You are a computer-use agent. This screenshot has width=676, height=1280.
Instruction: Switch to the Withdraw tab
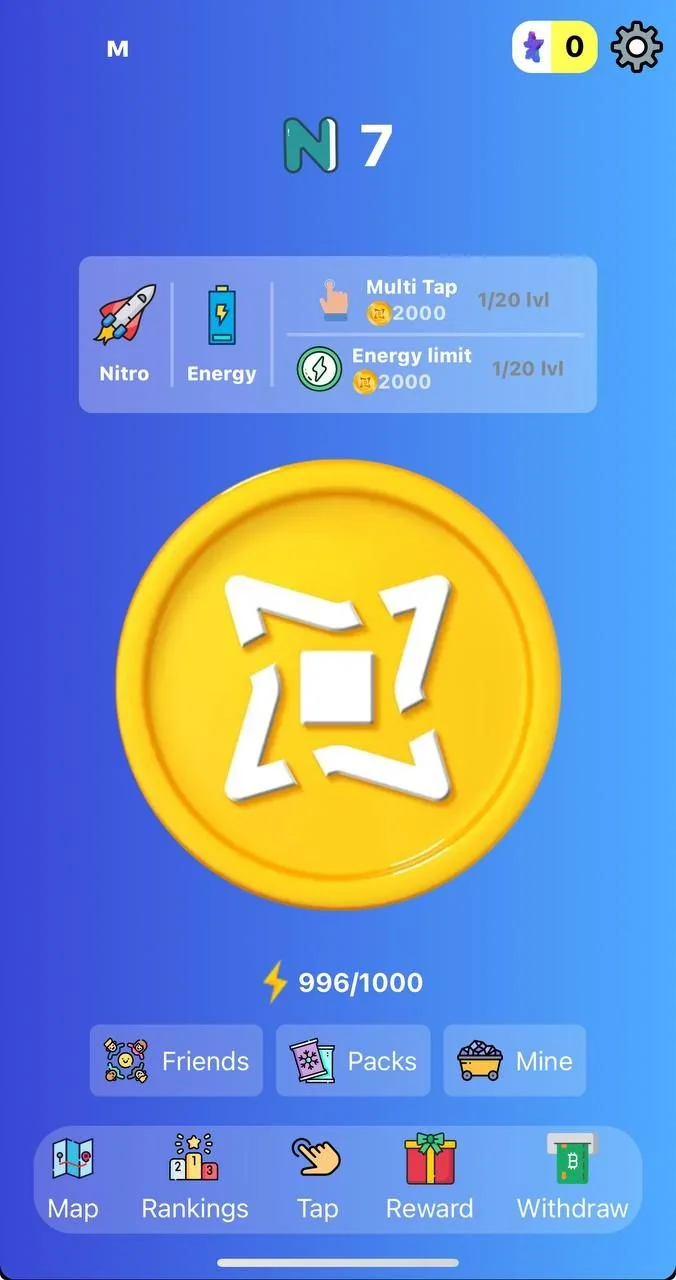click(572, 1179)
